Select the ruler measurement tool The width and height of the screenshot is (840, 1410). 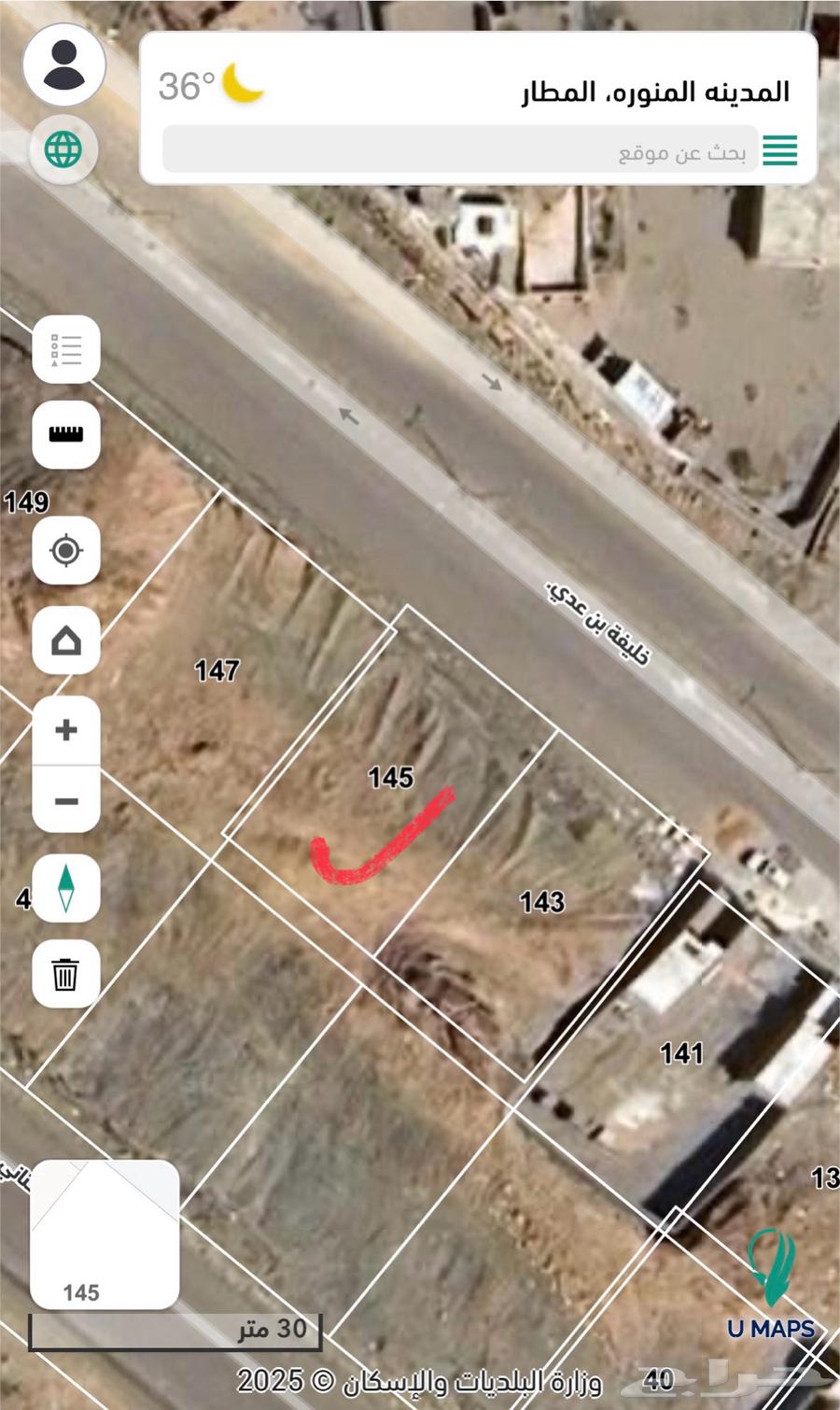click(64, 435)
